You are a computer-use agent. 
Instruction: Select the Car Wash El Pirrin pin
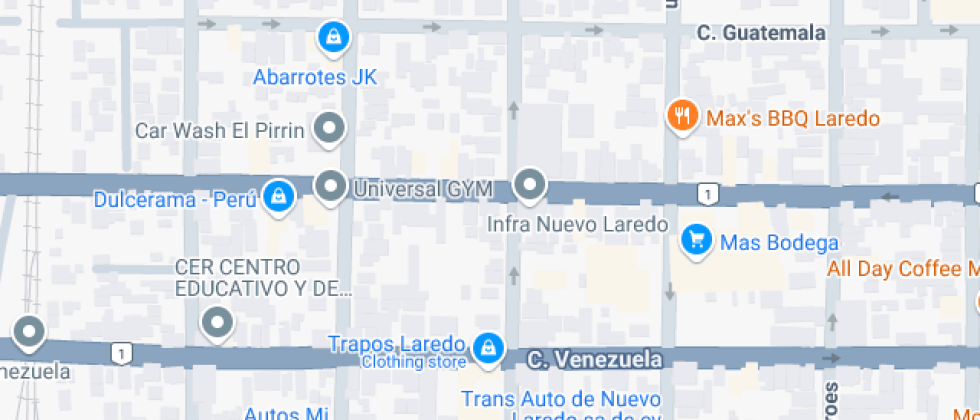(x=329, y=129)
